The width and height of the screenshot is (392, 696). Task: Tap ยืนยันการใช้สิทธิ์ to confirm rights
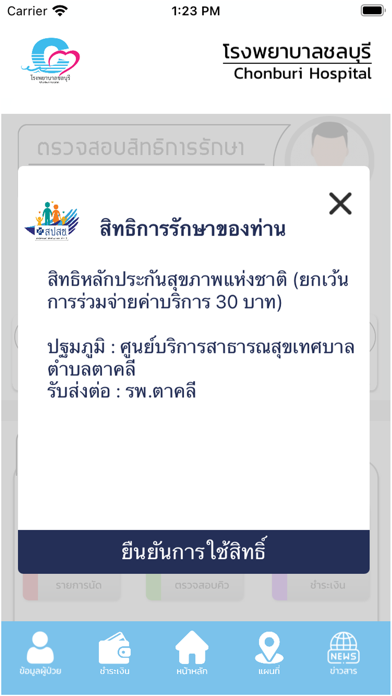coord(194,552)
